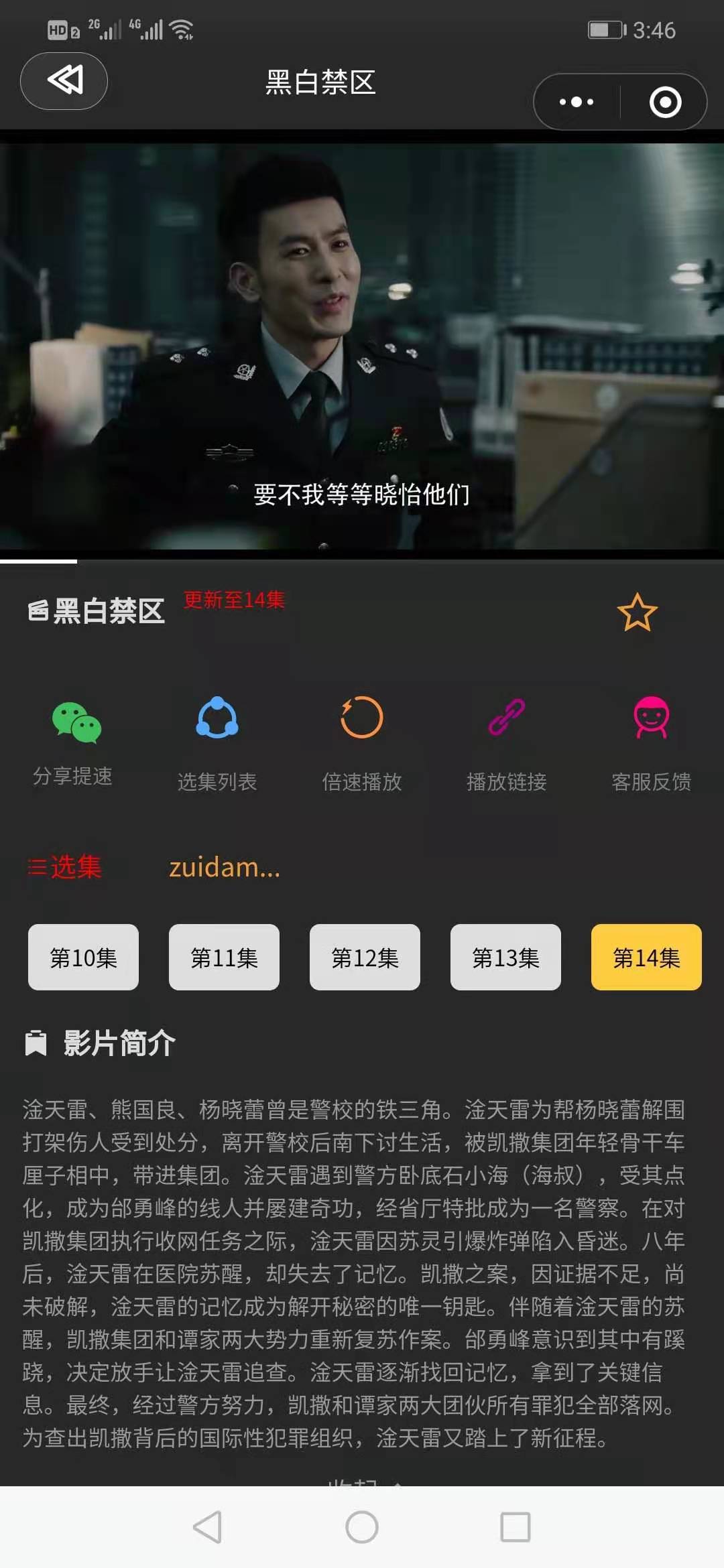Tap the video player showing 黑白禁区
The image size is (724, 1568).
362,346
